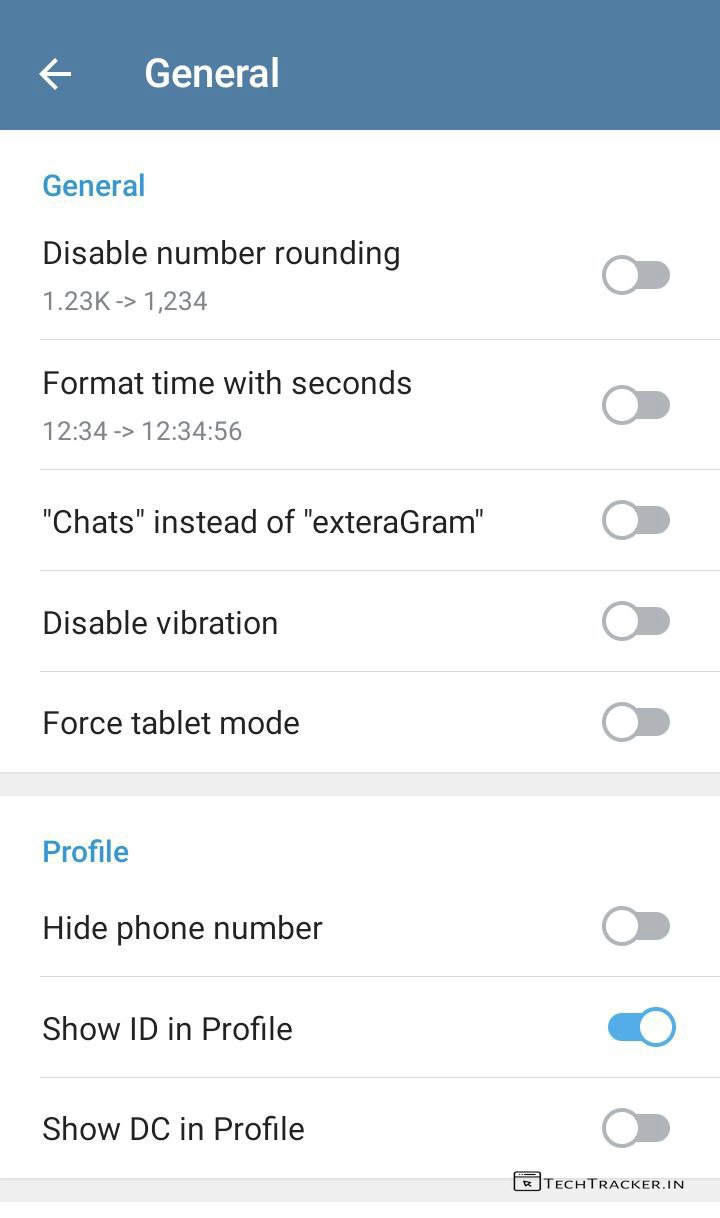
Task: Turn off Show ID in Profile
Action: tap(641, 1027)
